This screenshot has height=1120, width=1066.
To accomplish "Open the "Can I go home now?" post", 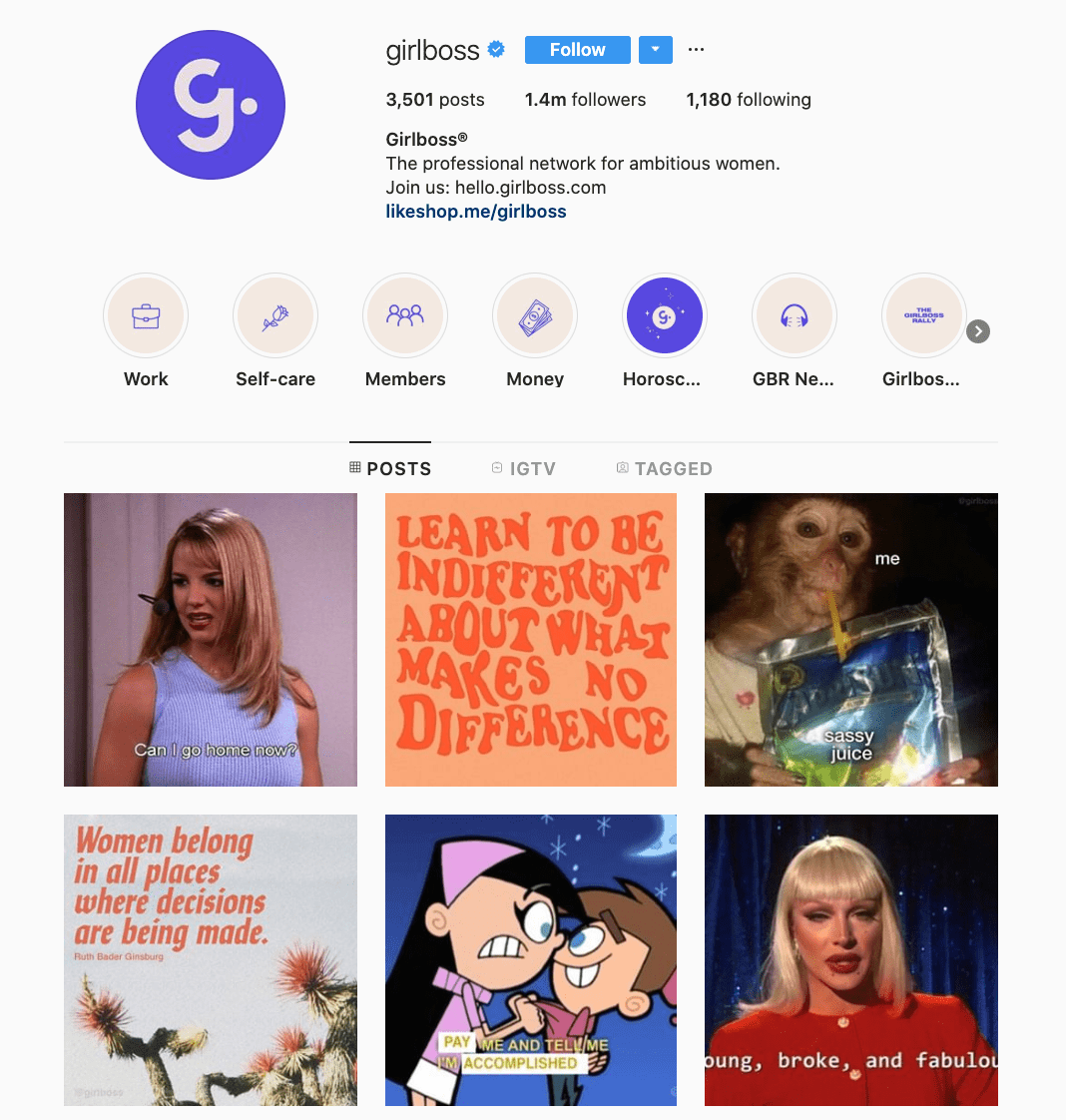I will coord(211,640).
